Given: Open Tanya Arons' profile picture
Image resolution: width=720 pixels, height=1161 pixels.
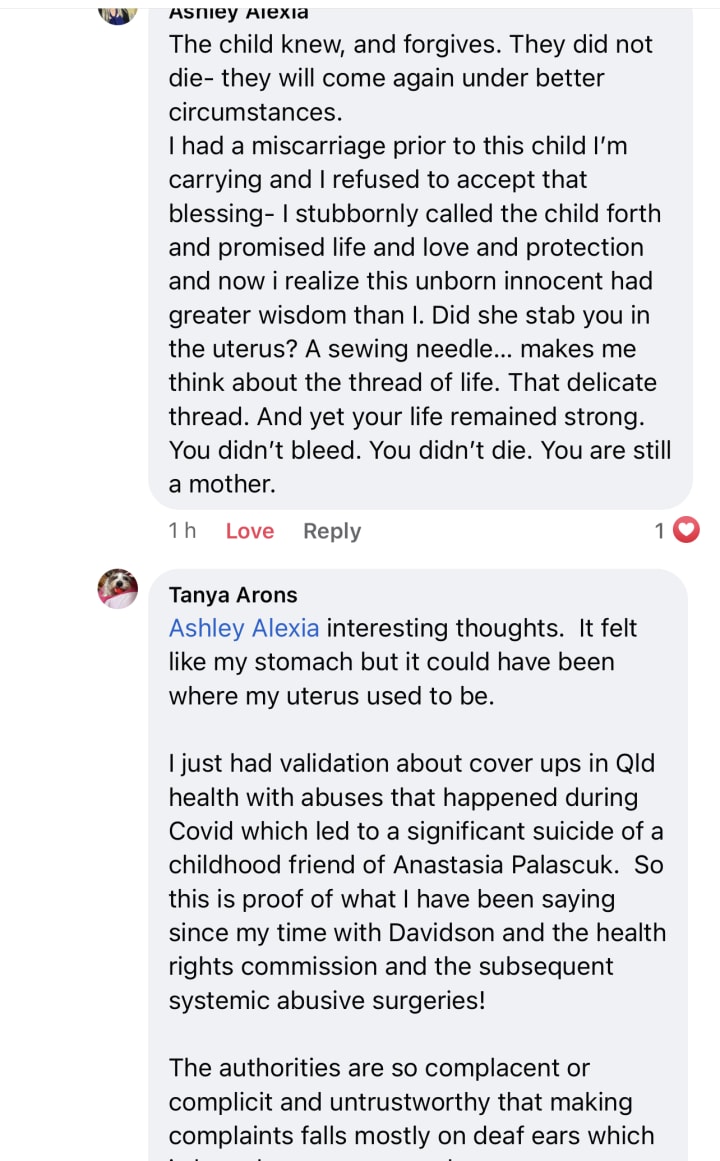Looking at the screenshot, I should tap(118, 589).
